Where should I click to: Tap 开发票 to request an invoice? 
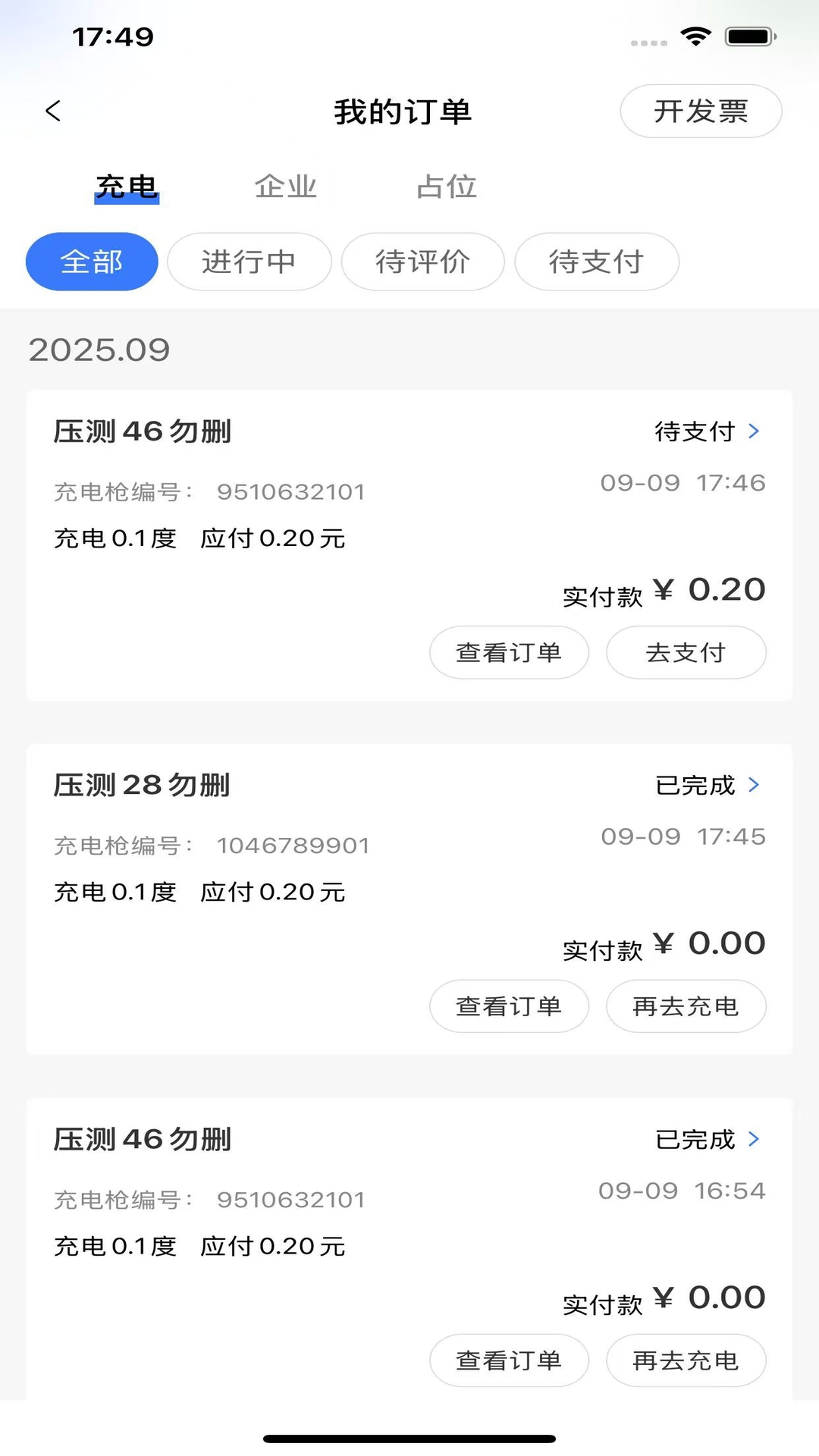(700, 111)
